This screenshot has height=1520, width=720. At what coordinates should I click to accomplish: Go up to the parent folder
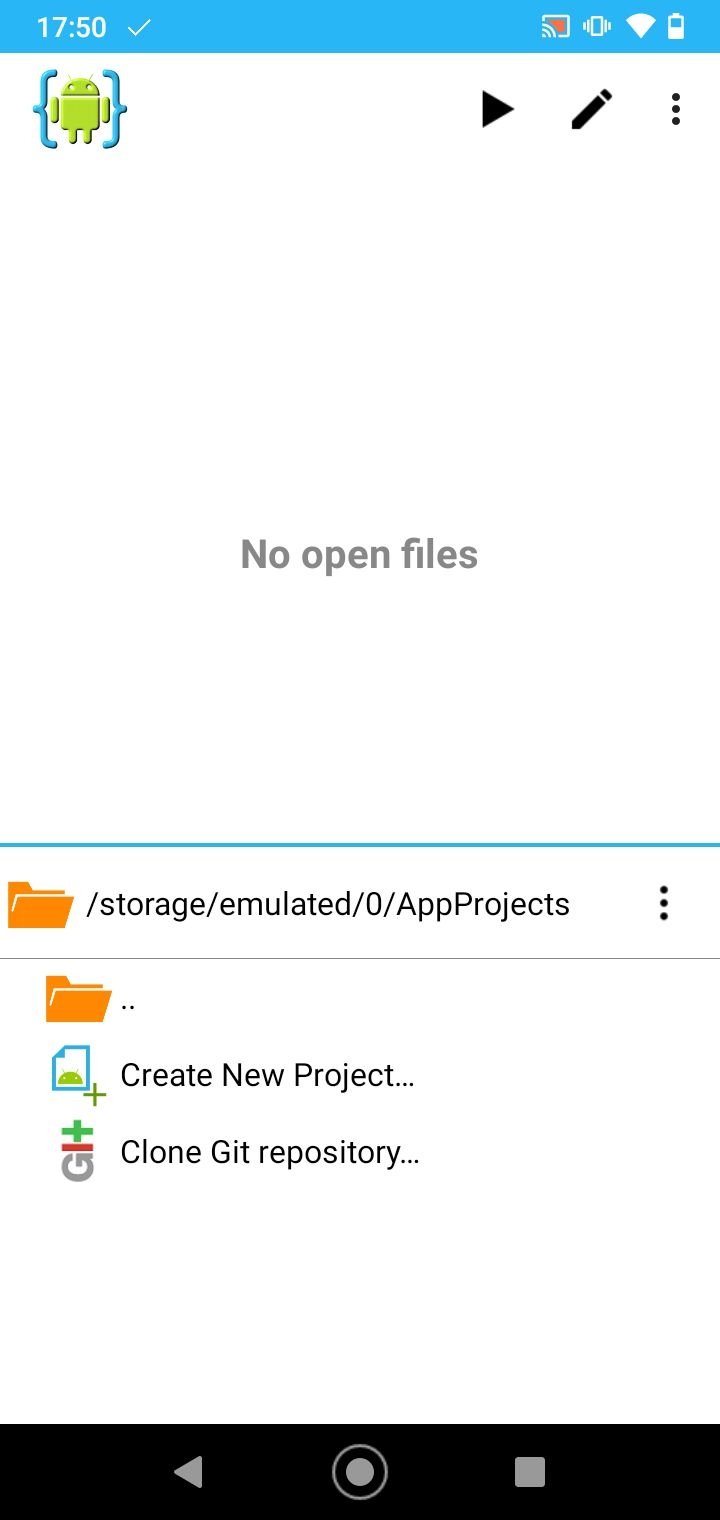pyautogui.click(x=360, y=999)
